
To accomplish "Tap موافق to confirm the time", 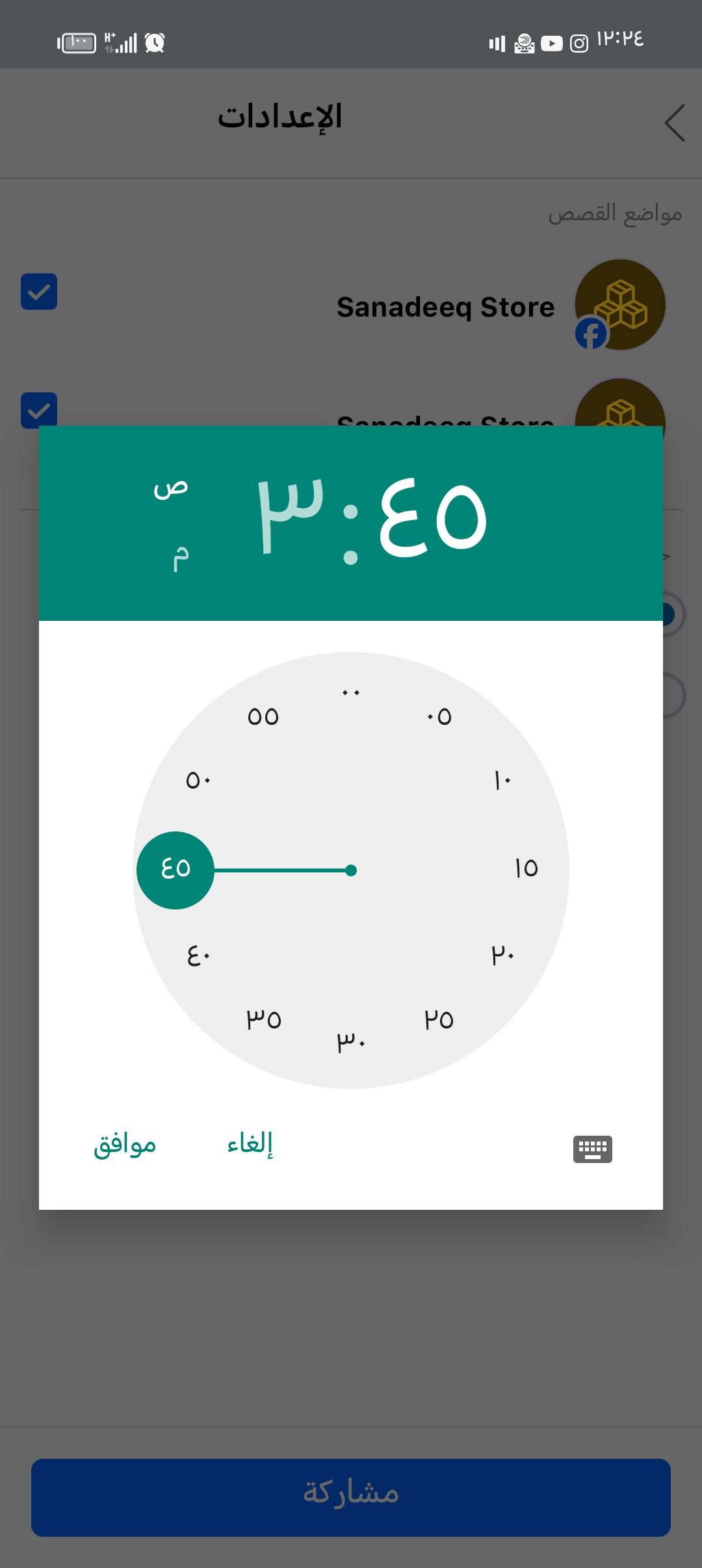I will click(125, 1144).
